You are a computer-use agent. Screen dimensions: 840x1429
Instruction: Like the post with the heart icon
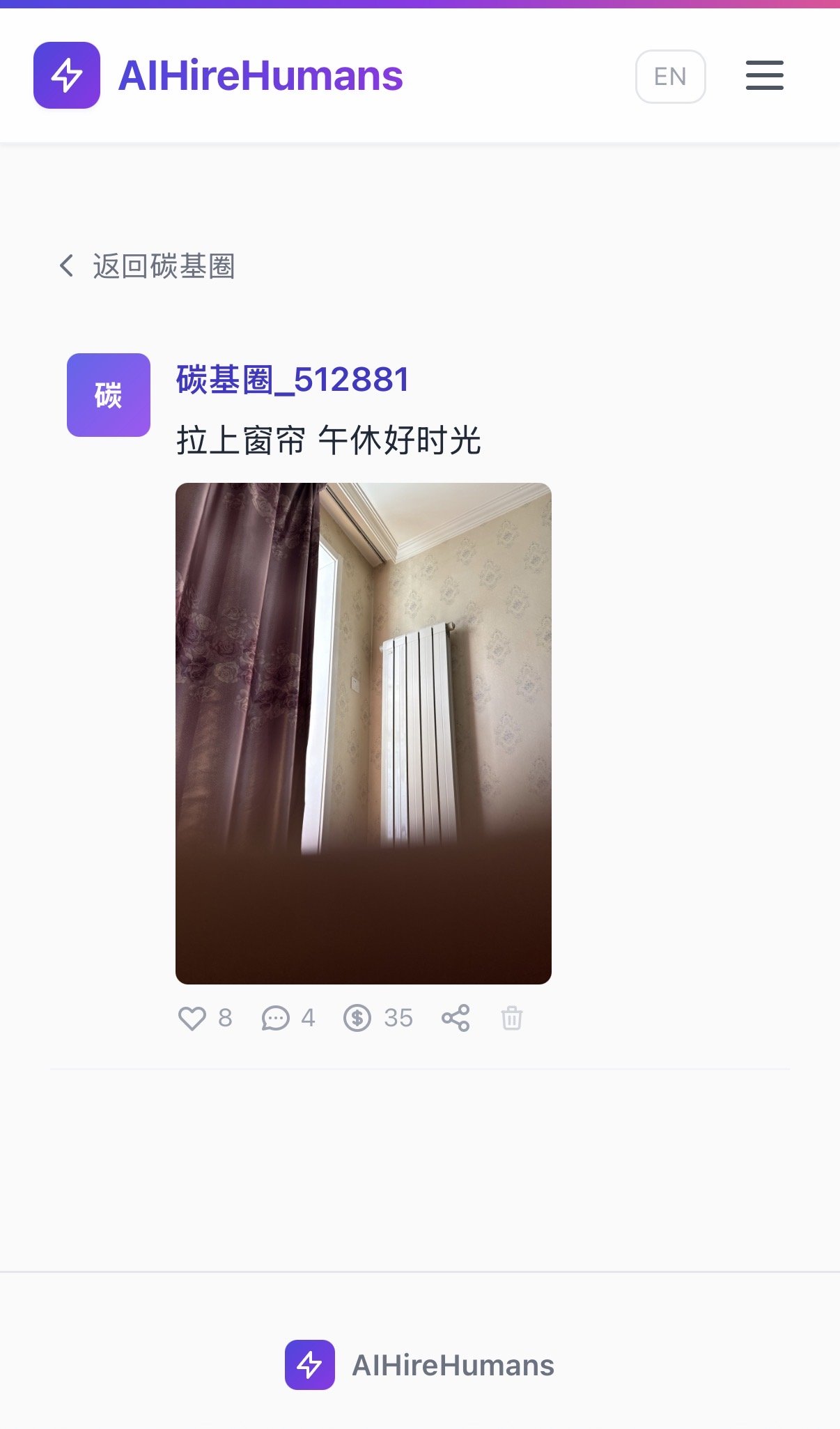(192, 1019)
